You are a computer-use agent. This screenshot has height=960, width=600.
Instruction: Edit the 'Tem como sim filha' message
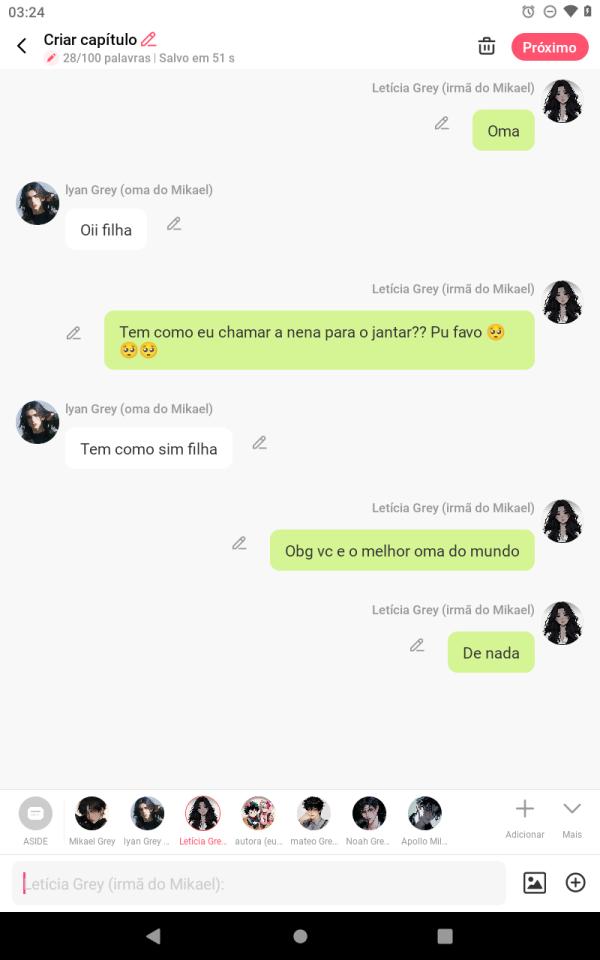coord(259,443)
